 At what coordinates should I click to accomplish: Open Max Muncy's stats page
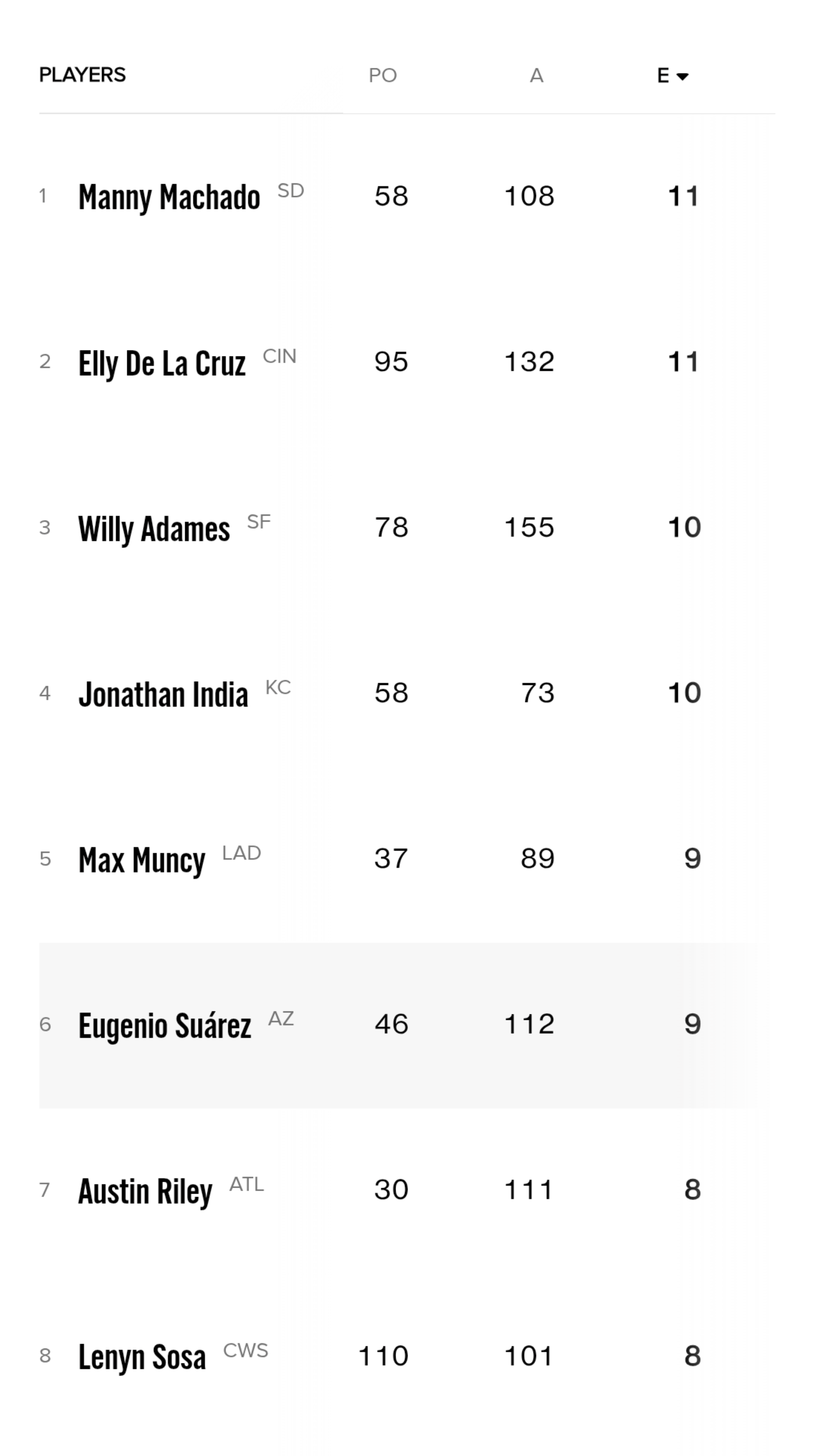(141, 860)
